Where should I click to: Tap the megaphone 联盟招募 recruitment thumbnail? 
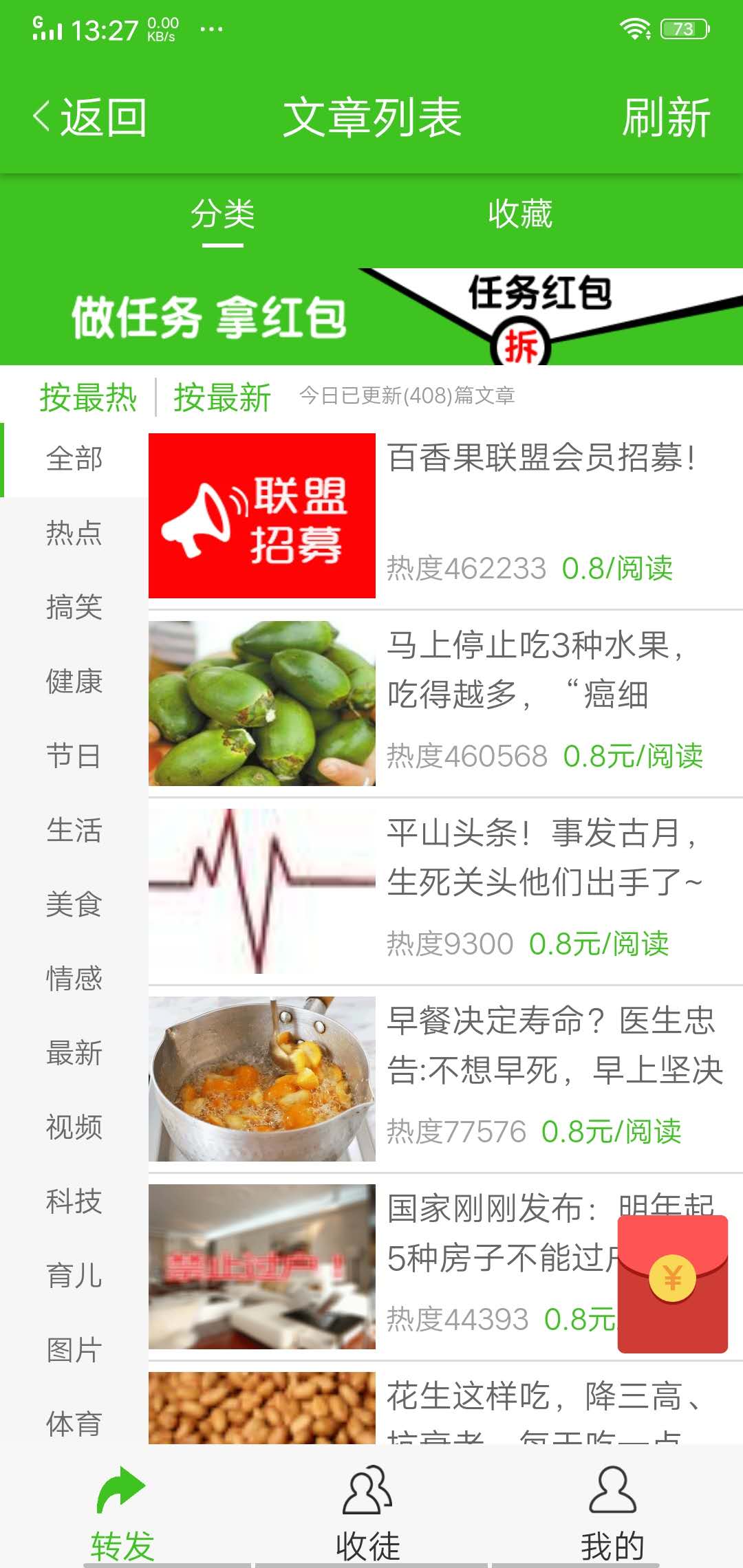click(x=262, y=516)
